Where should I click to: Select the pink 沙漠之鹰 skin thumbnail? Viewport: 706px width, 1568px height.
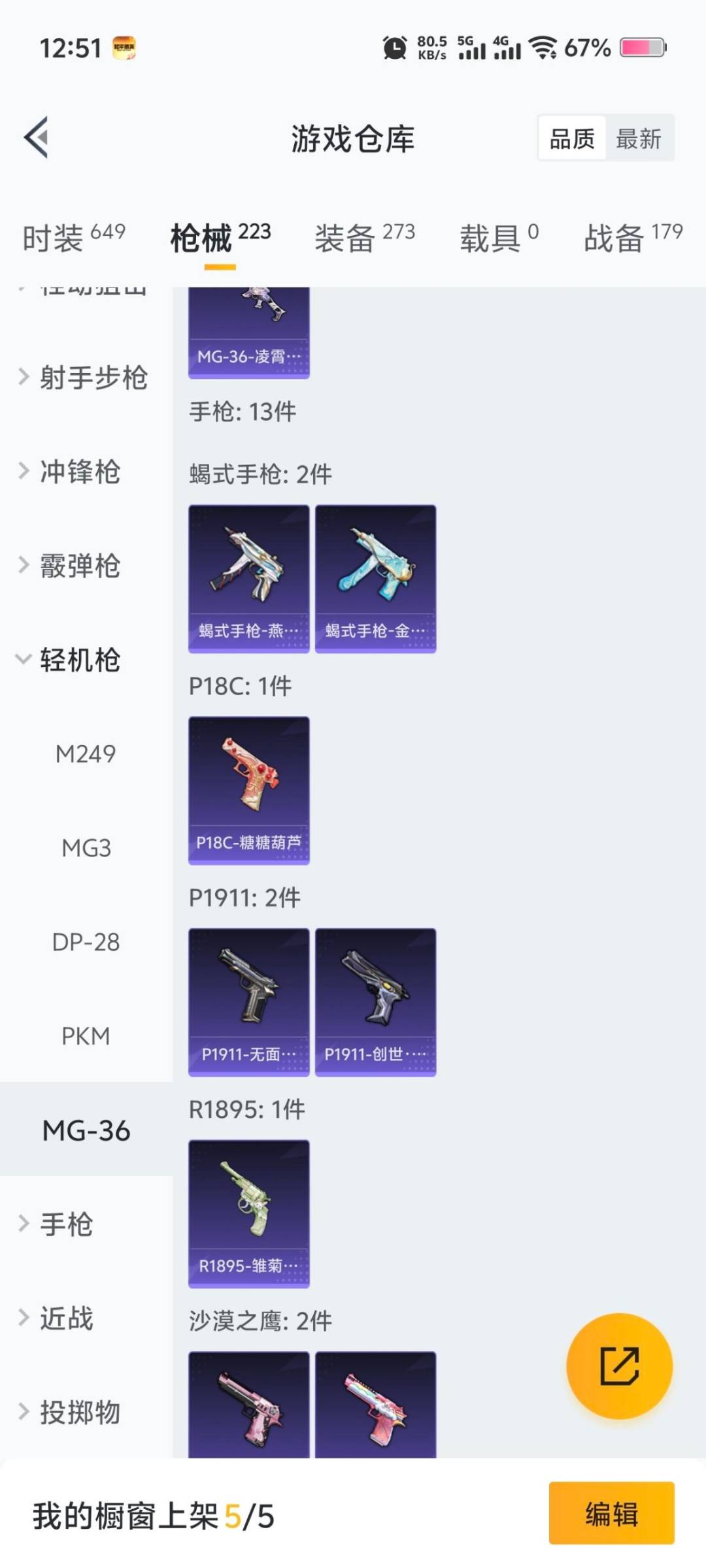pos(248,1405)
